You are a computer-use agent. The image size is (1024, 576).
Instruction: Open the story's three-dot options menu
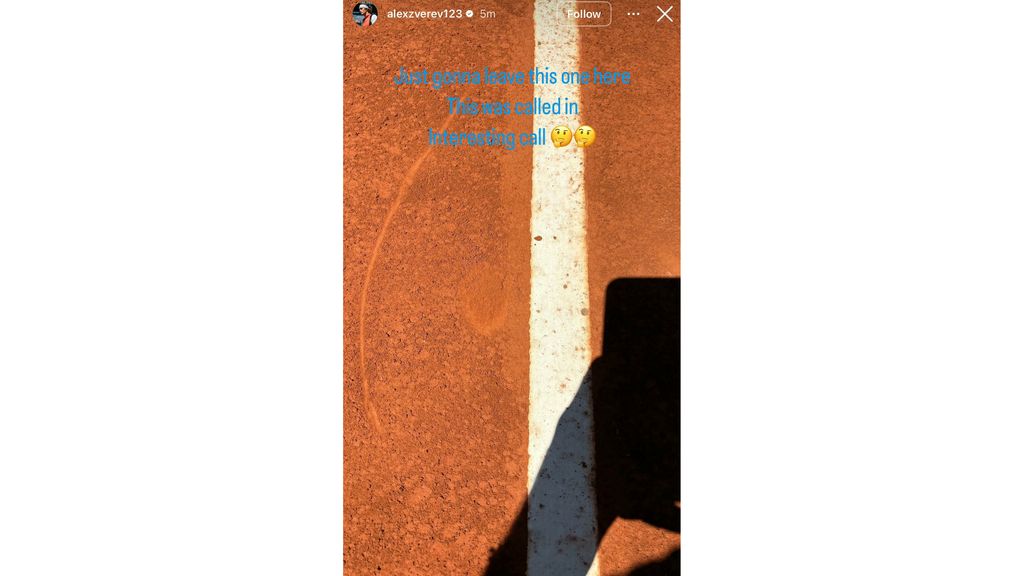pos(633,14)
